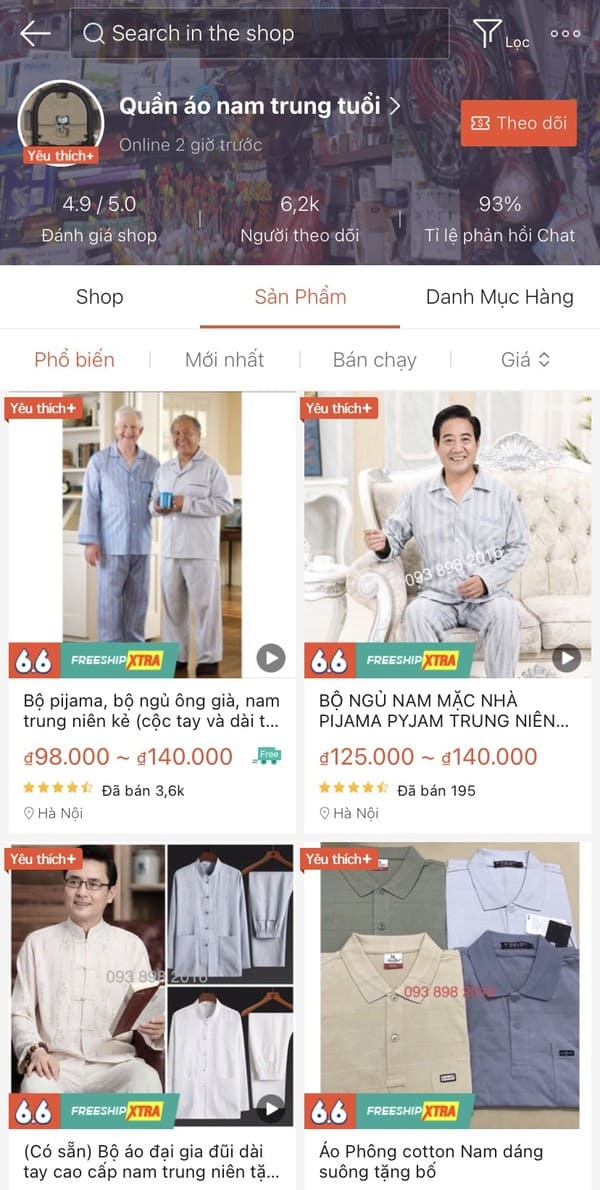Switch to Danh Mục Hàng tab
Viewport: 600px width, 1190px height.
click(499, 296)
